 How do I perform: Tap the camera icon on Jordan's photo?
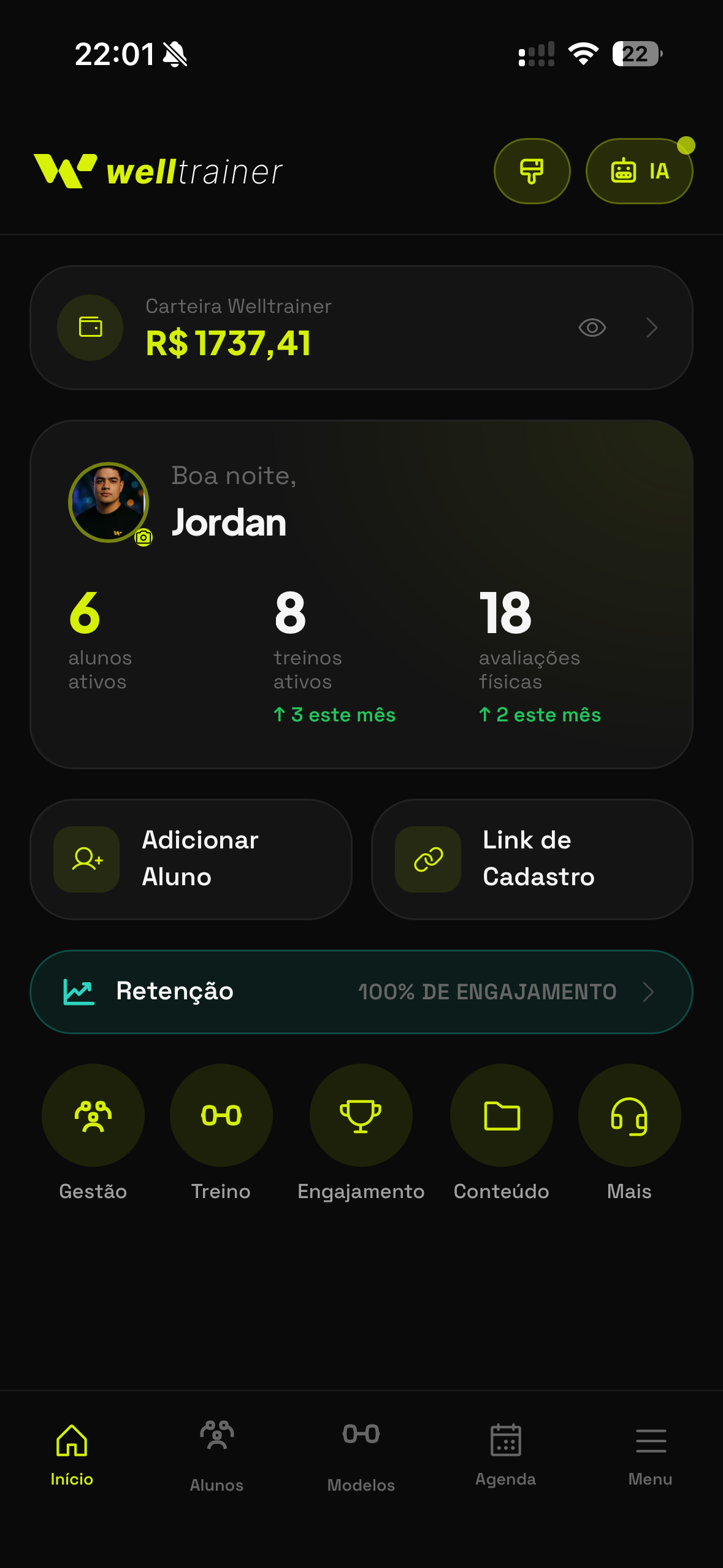[x=143, y=538]
